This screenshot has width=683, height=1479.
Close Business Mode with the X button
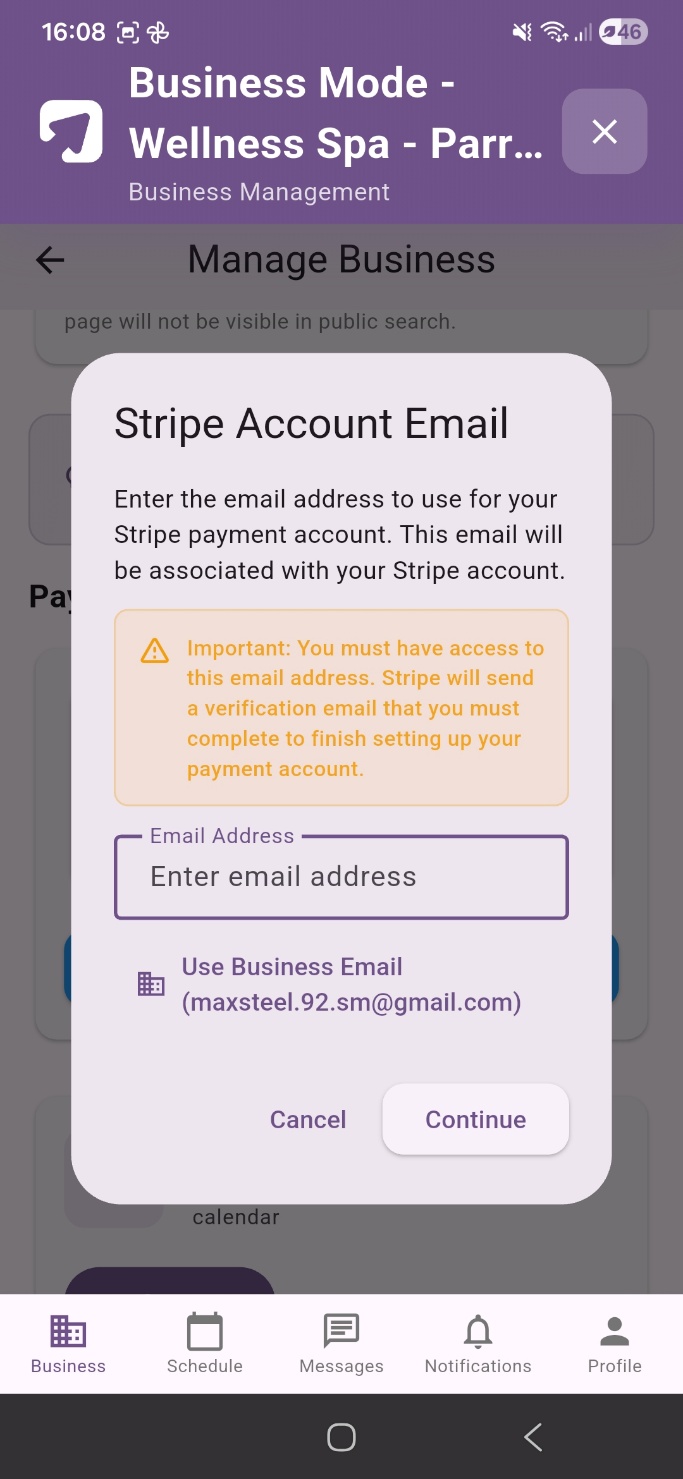(x=604, y=131)
